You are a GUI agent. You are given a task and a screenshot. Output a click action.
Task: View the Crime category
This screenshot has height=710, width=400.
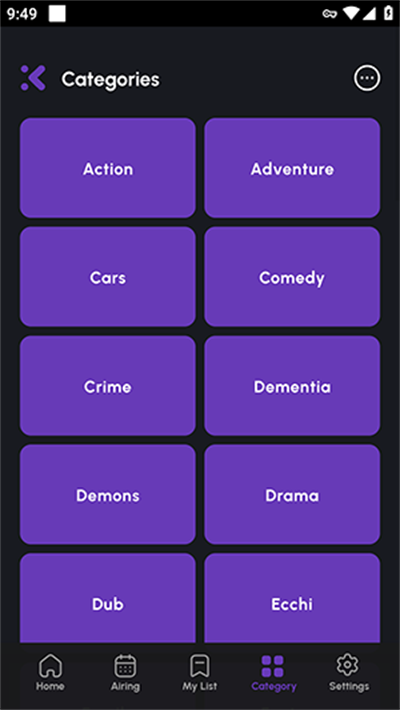108,386
